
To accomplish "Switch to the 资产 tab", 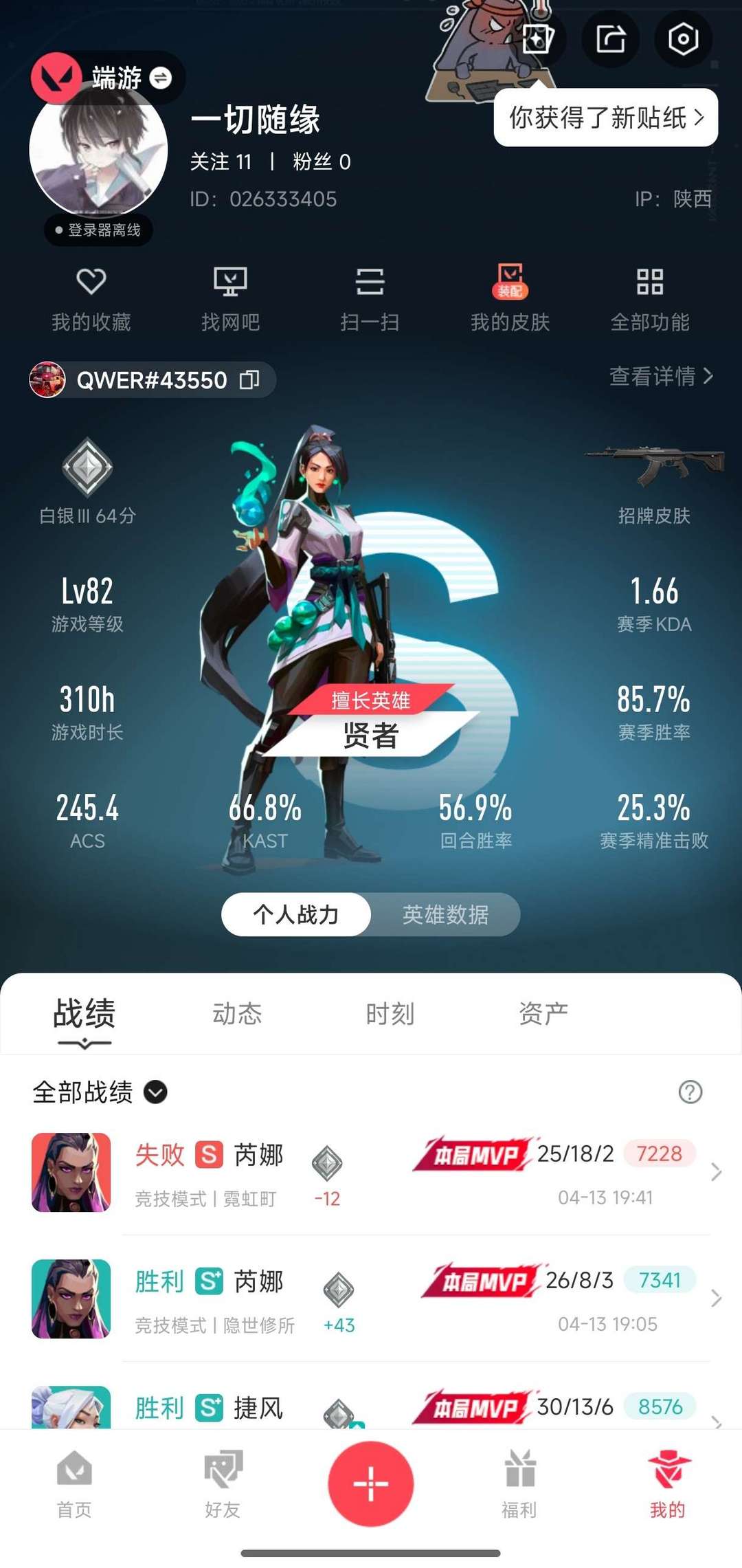I will [543, 1014].
